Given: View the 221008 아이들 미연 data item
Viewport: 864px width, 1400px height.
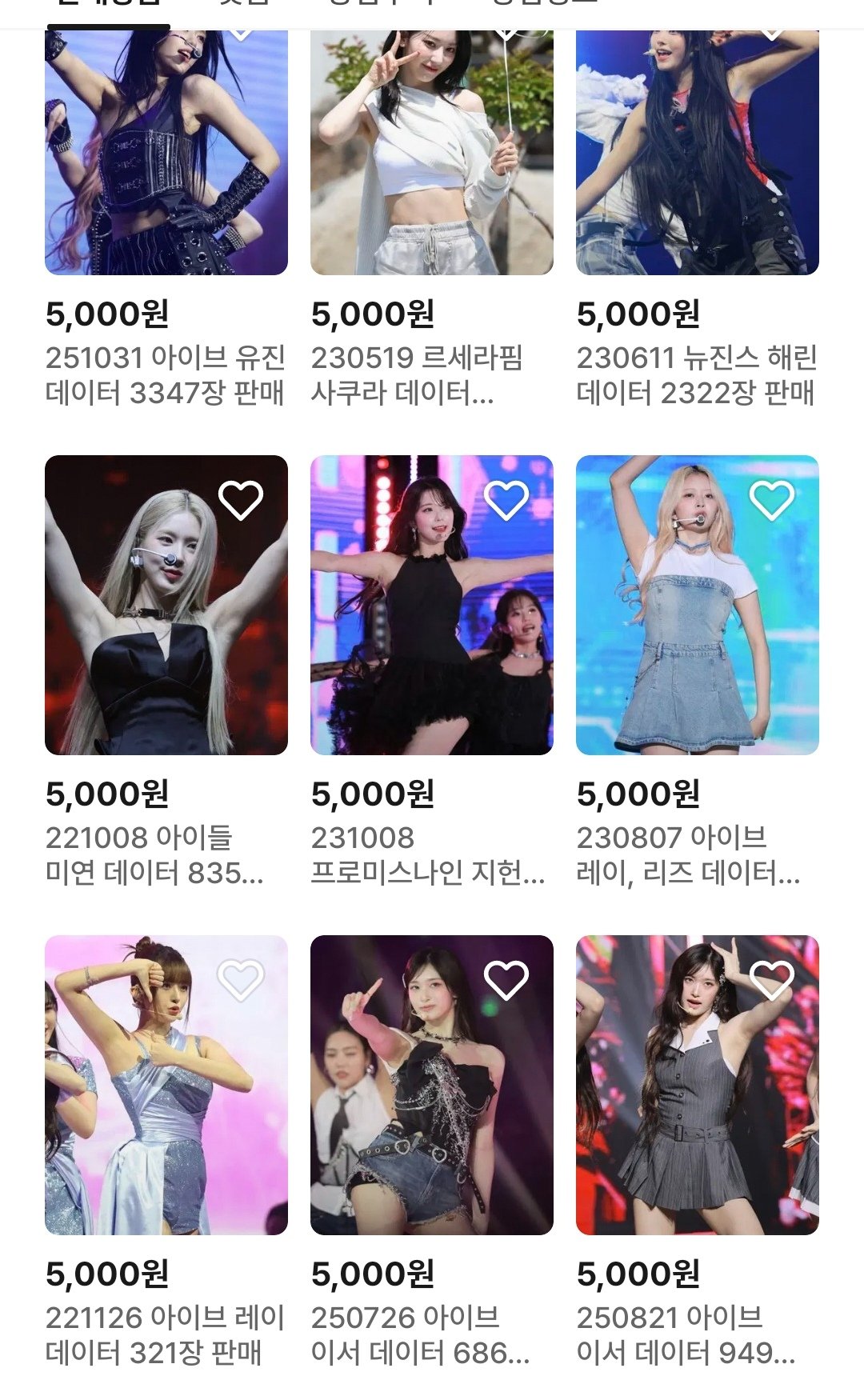Looking at the screenshot, I should pyautogui.click(x=166, y=624).
